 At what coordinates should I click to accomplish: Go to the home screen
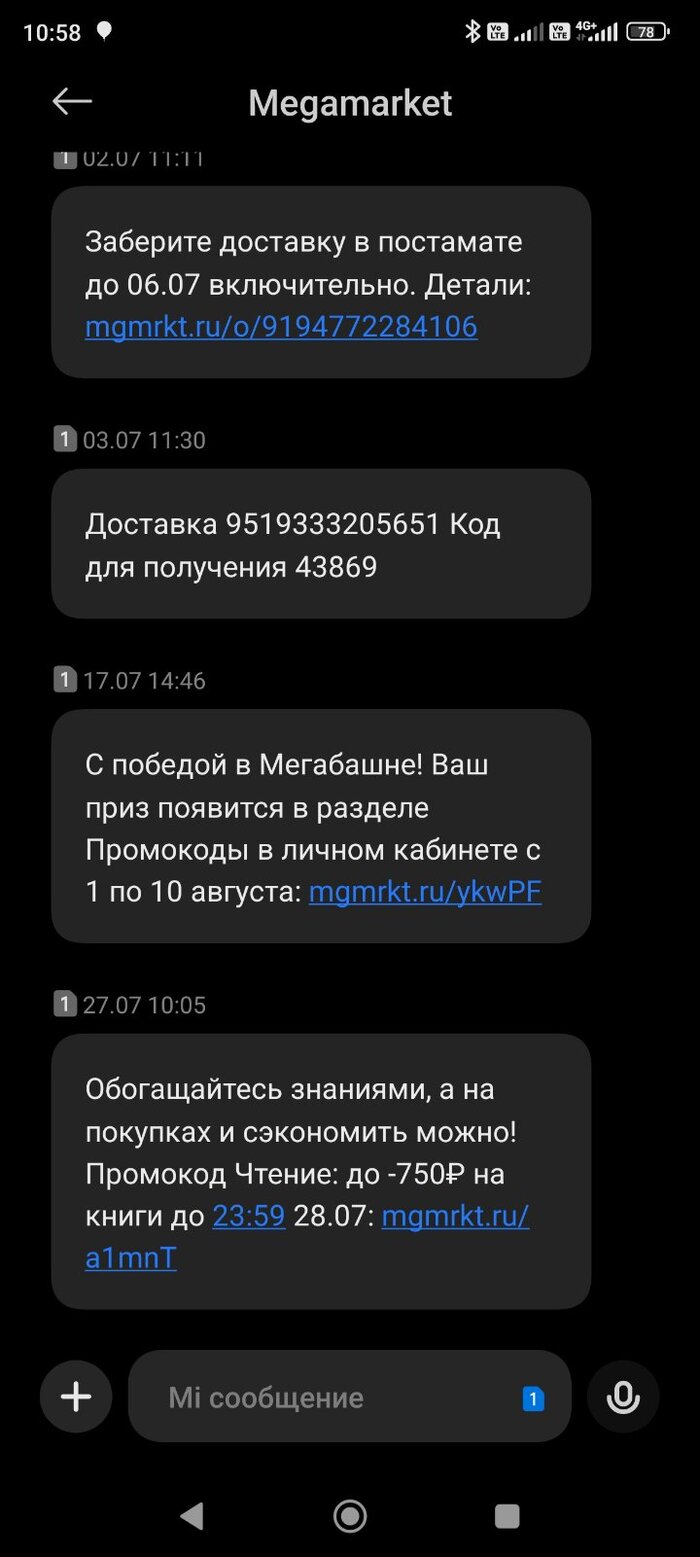[350, 1516]
